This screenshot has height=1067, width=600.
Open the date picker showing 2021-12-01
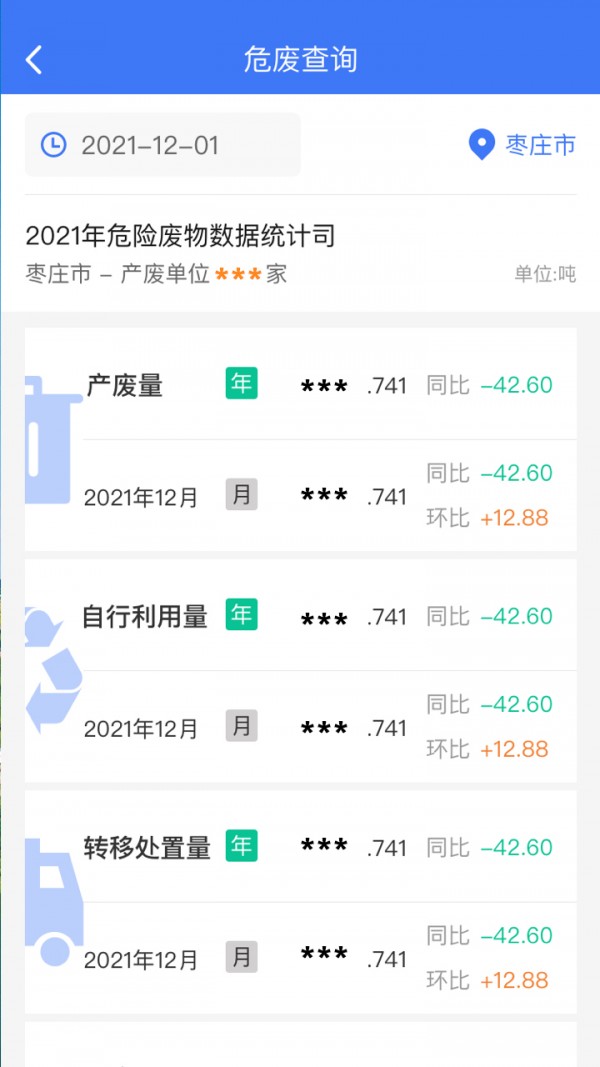(162, 145)
